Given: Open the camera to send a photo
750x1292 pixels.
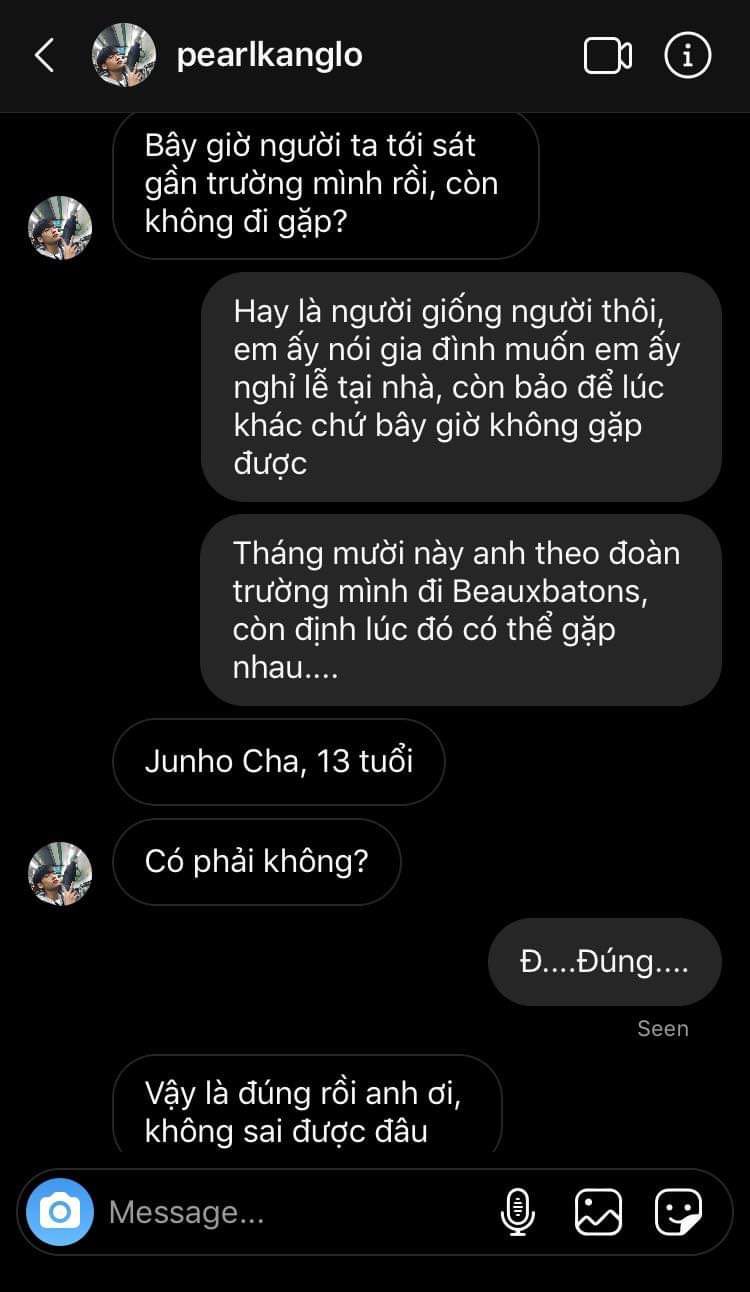Looking at the screenshot, I should 60,1212.
